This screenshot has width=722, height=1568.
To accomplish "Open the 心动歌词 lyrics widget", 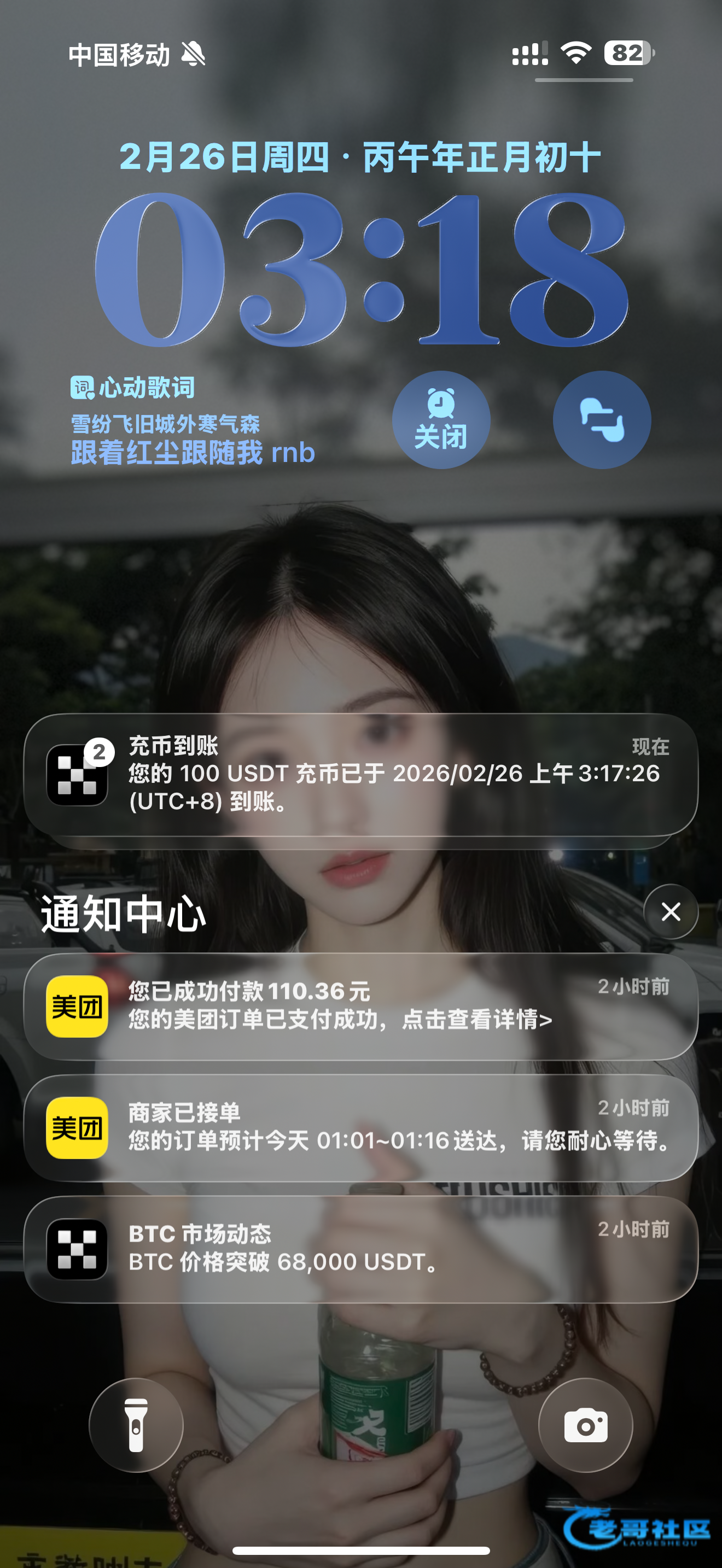I will (192, 421).
